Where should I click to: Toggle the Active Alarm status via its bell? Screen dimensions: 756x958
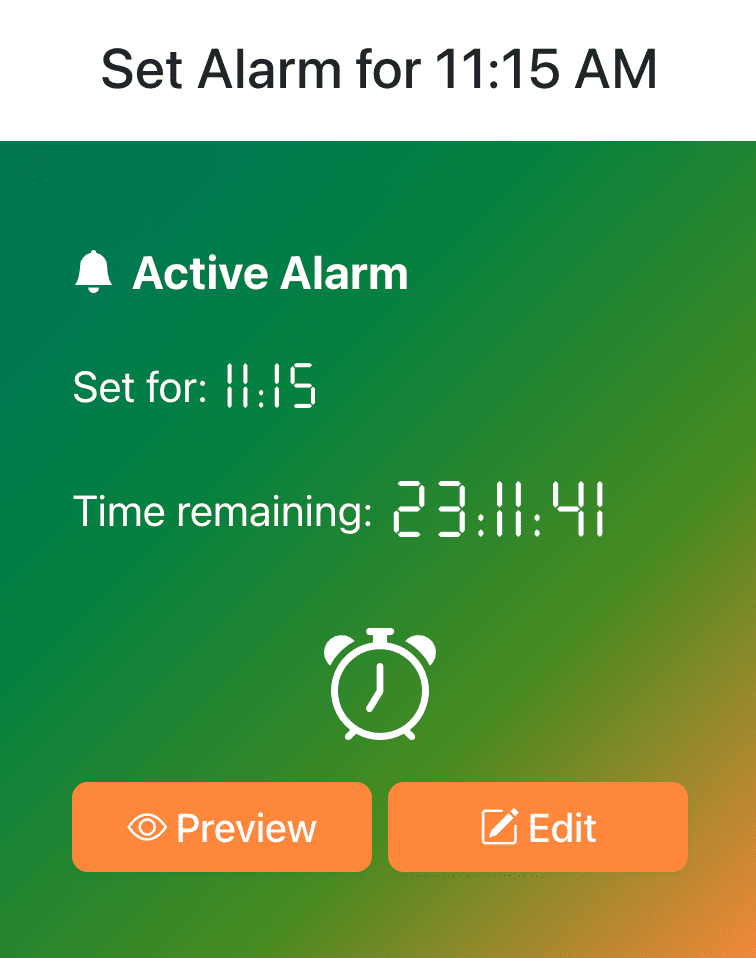[x=94, y=272]
